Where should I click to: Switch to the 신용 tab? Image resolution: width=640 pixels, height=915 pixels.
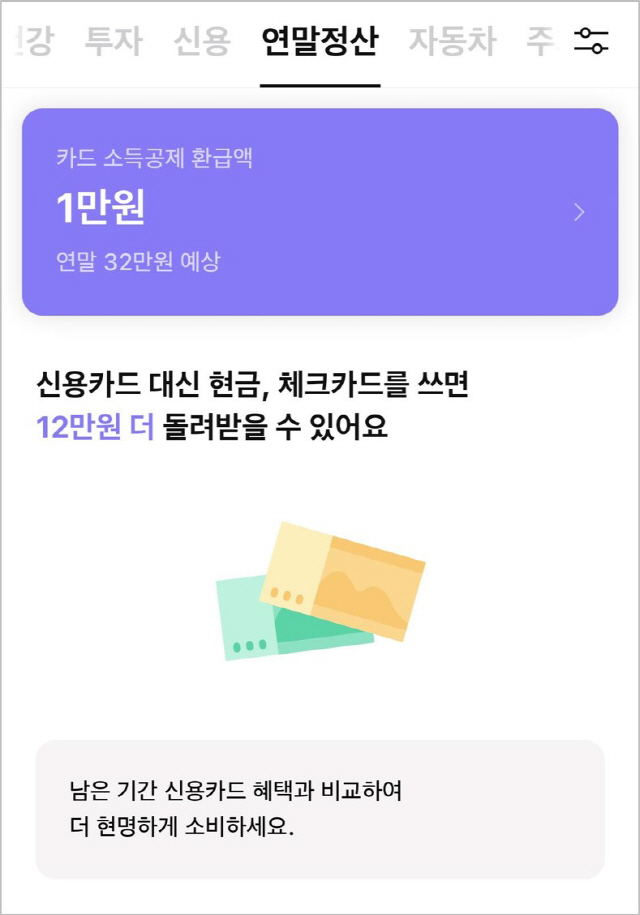(201, 42)
